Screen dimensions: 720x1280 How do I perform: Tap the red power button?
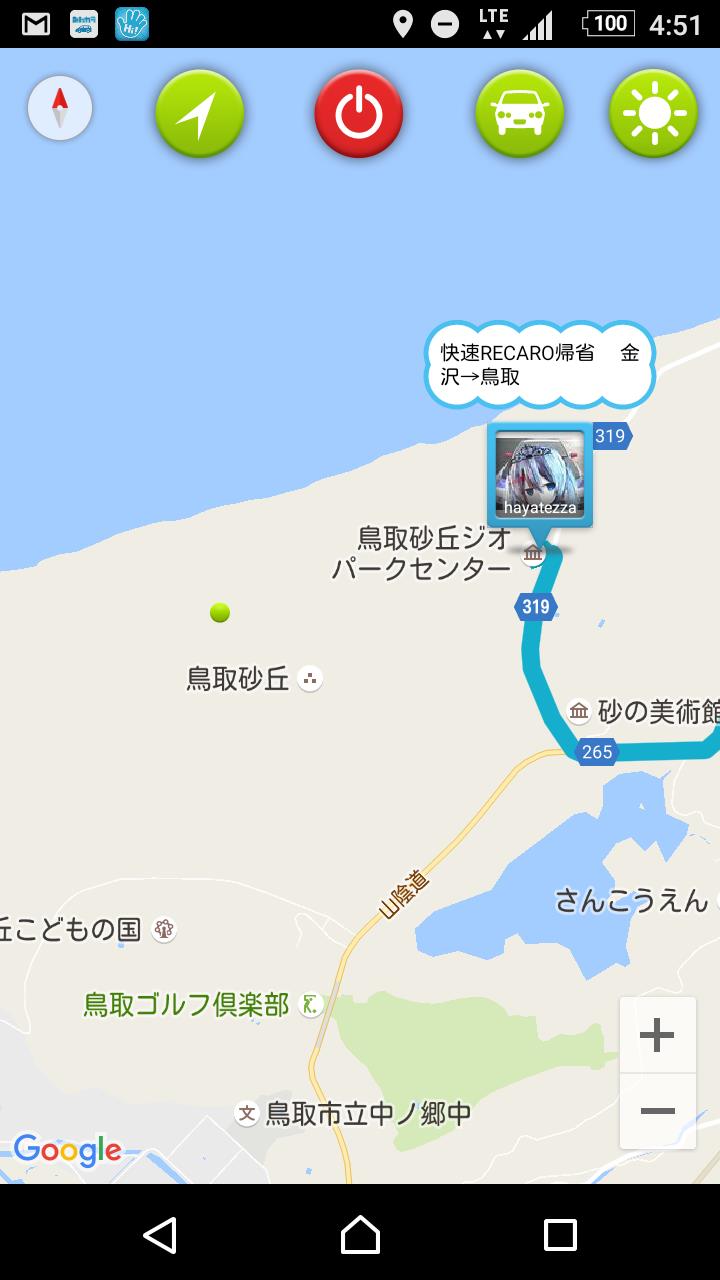359,113
